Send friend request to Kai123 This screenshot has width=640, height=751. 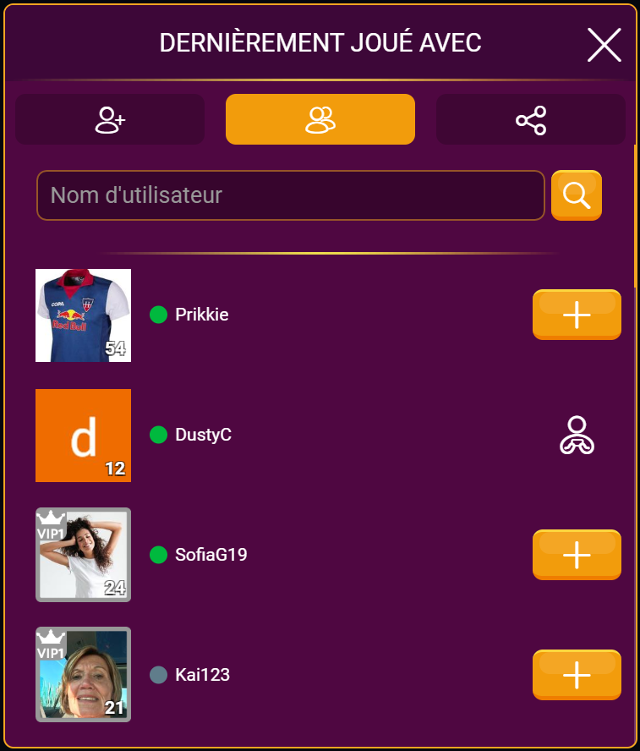[x=577, y=675]
